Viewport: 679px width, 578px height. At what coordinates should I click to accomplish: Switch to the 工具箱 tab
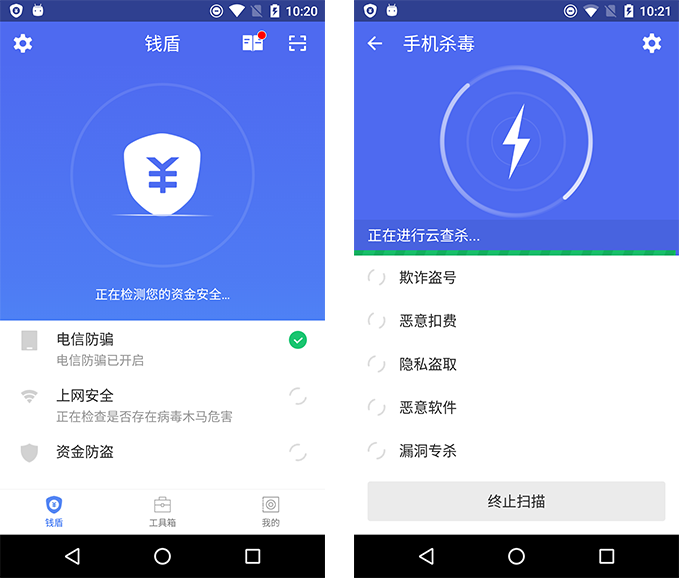click(x=162, y=511)
